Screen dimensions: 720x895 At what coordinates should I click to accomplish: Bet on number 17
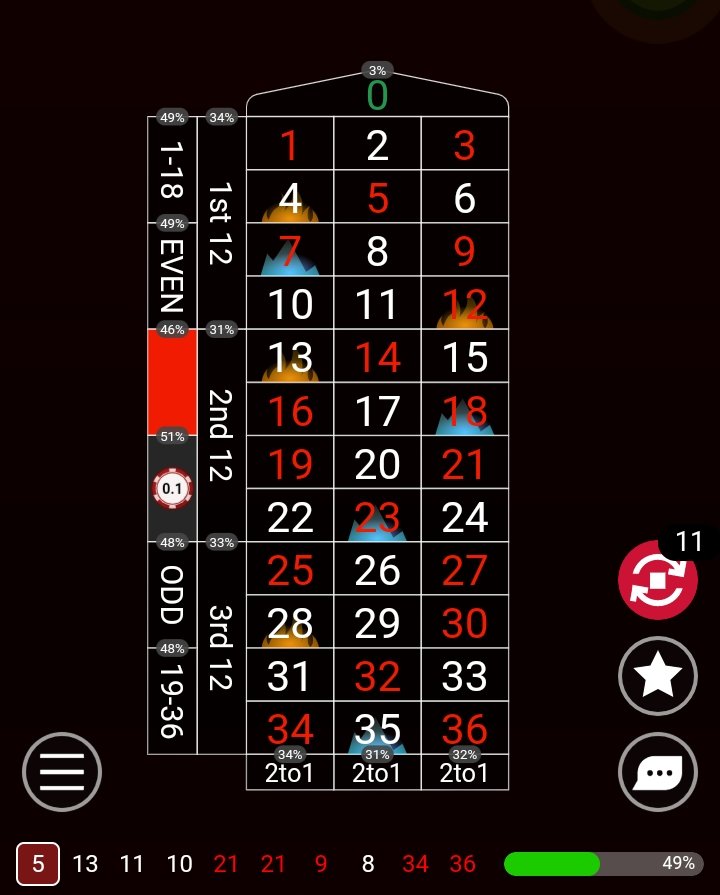click(x=377, y=410)
